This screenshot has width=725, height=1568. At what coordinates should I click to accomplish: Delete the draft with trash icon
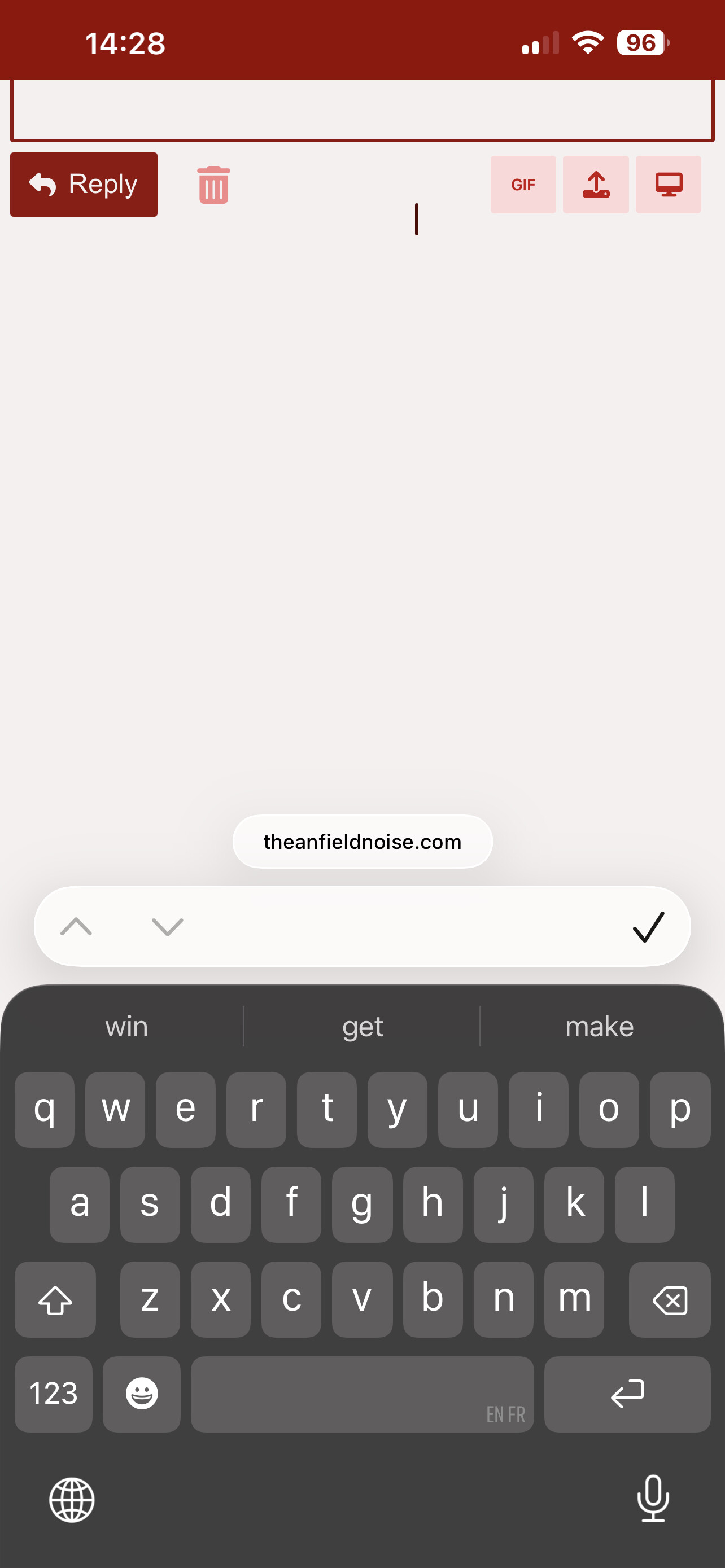[213, 185]
